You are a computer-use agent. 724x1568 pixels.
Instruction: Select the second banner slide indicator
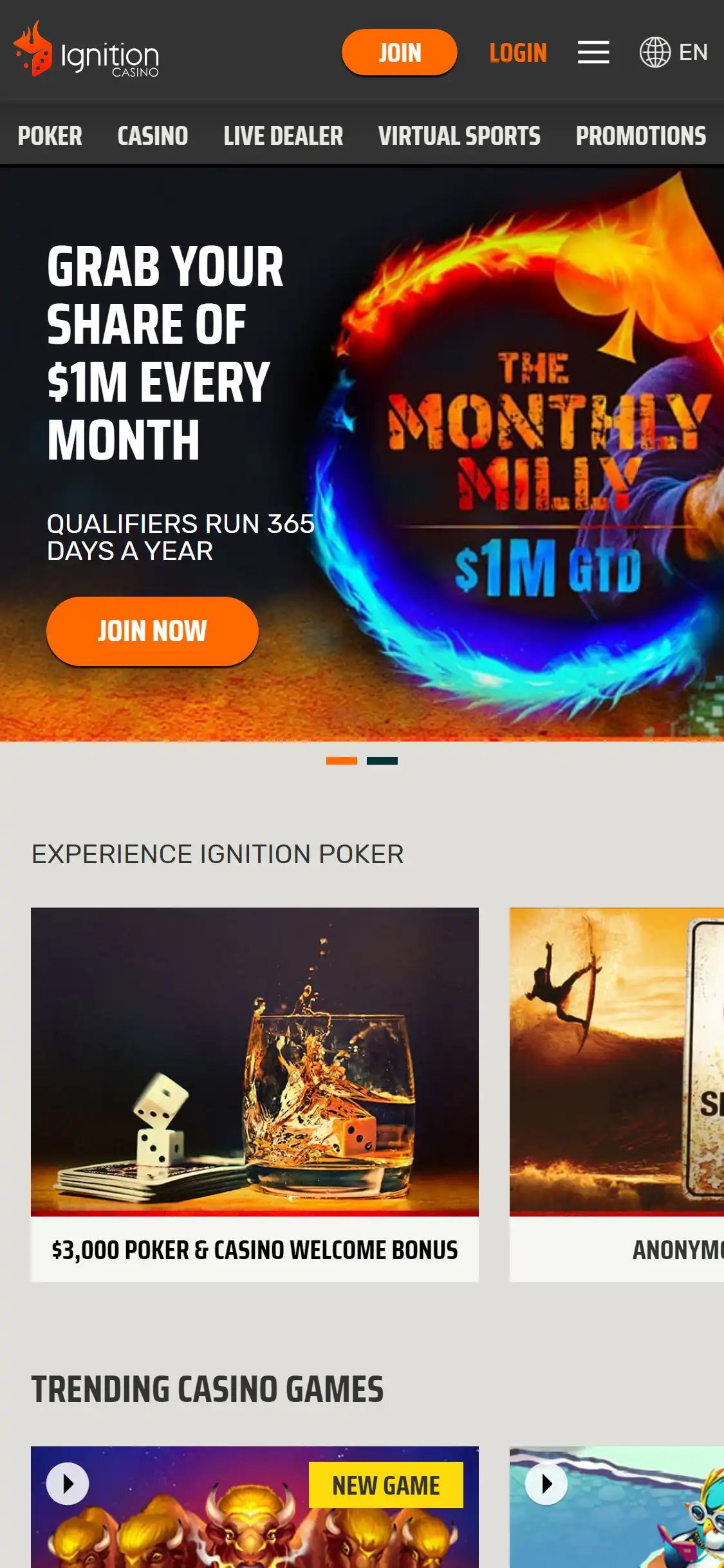click(382, 761)
